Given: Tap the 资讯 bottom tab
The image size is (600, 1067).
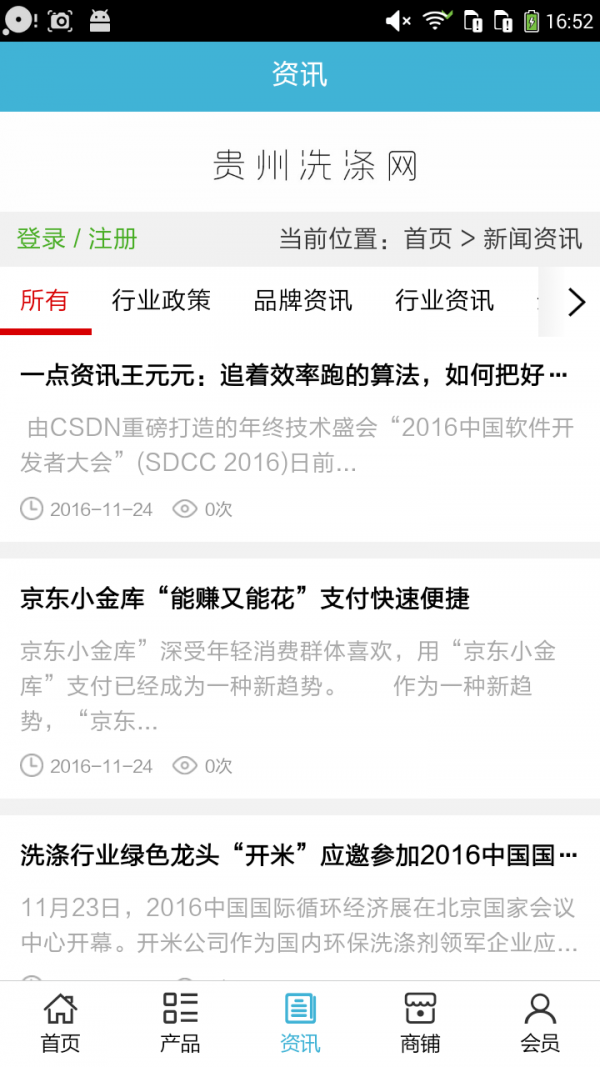Looking at the screenshot, I should (x=300, y=1023).
